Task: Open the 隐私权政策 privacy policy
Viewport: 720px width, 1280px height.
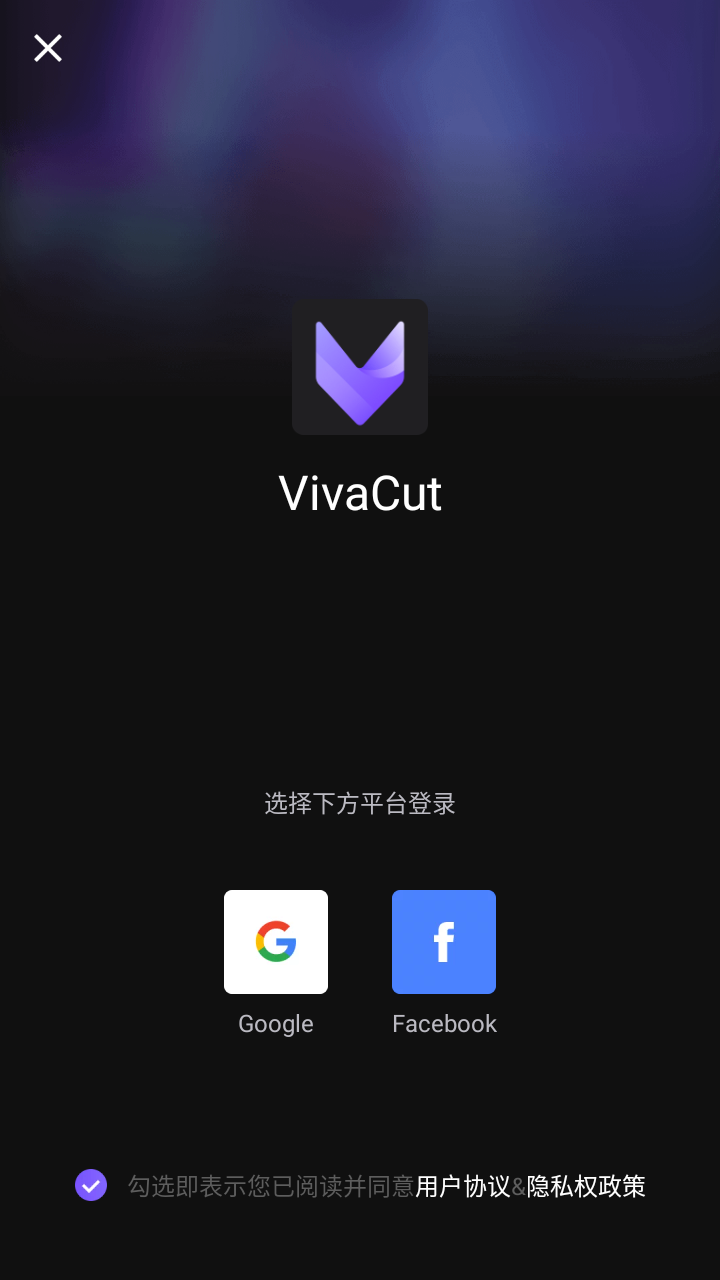Action: [x=586, y=1185]
